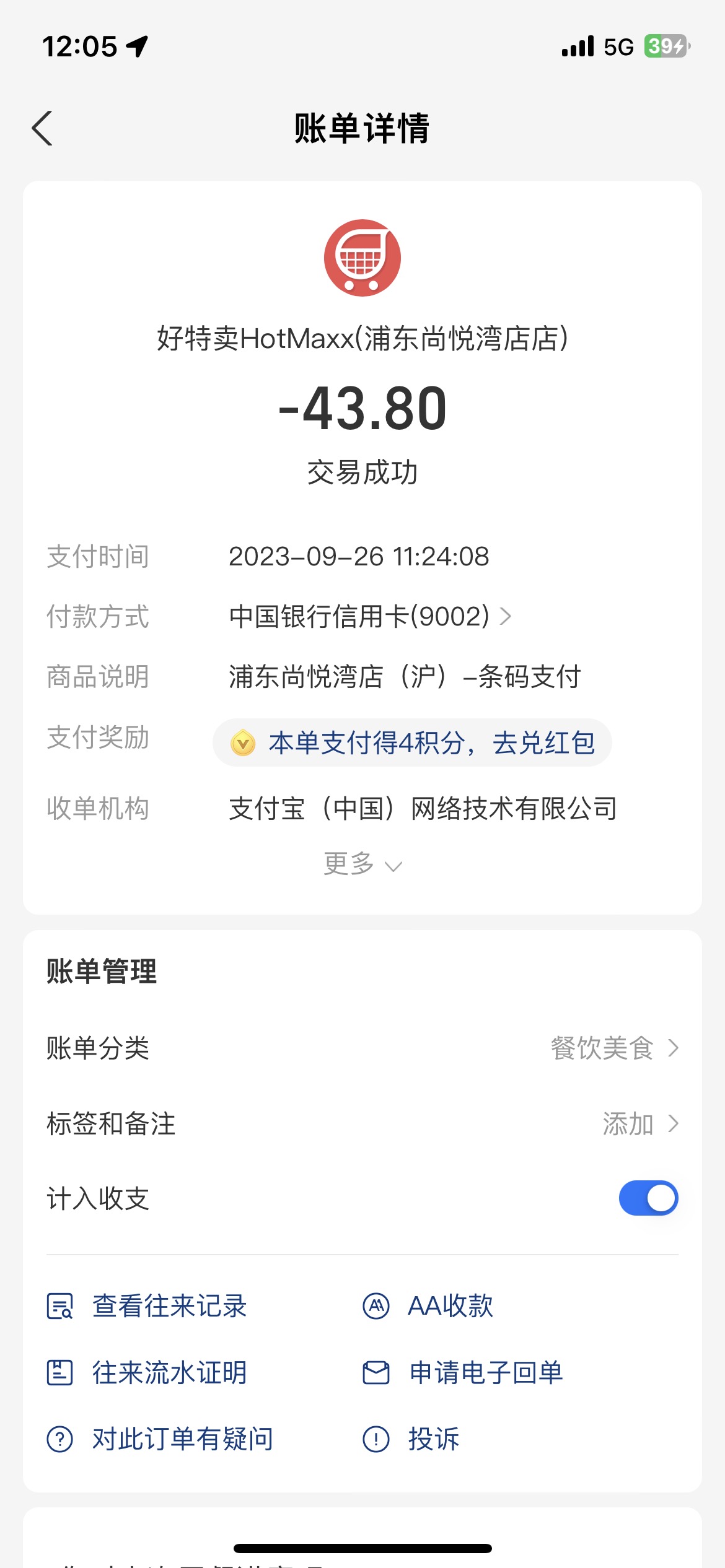Open 查看往来记录
The image size is (725, 1568).
[147, 1305]
